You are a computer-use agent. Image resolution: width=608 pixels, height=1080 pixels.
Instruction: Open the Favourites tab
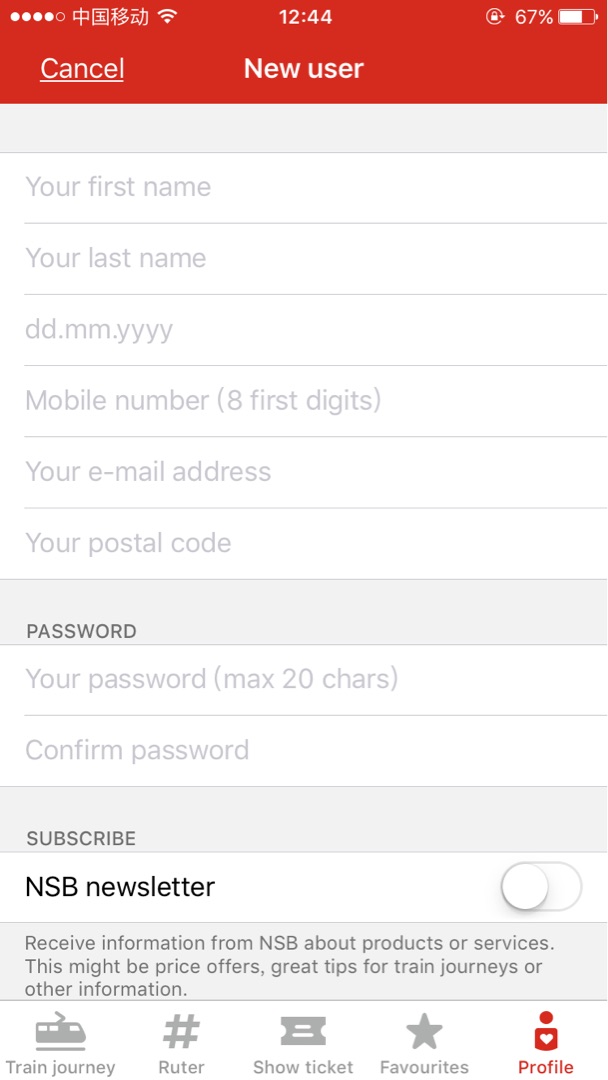pyautogui.click(x=424, y=1041)
